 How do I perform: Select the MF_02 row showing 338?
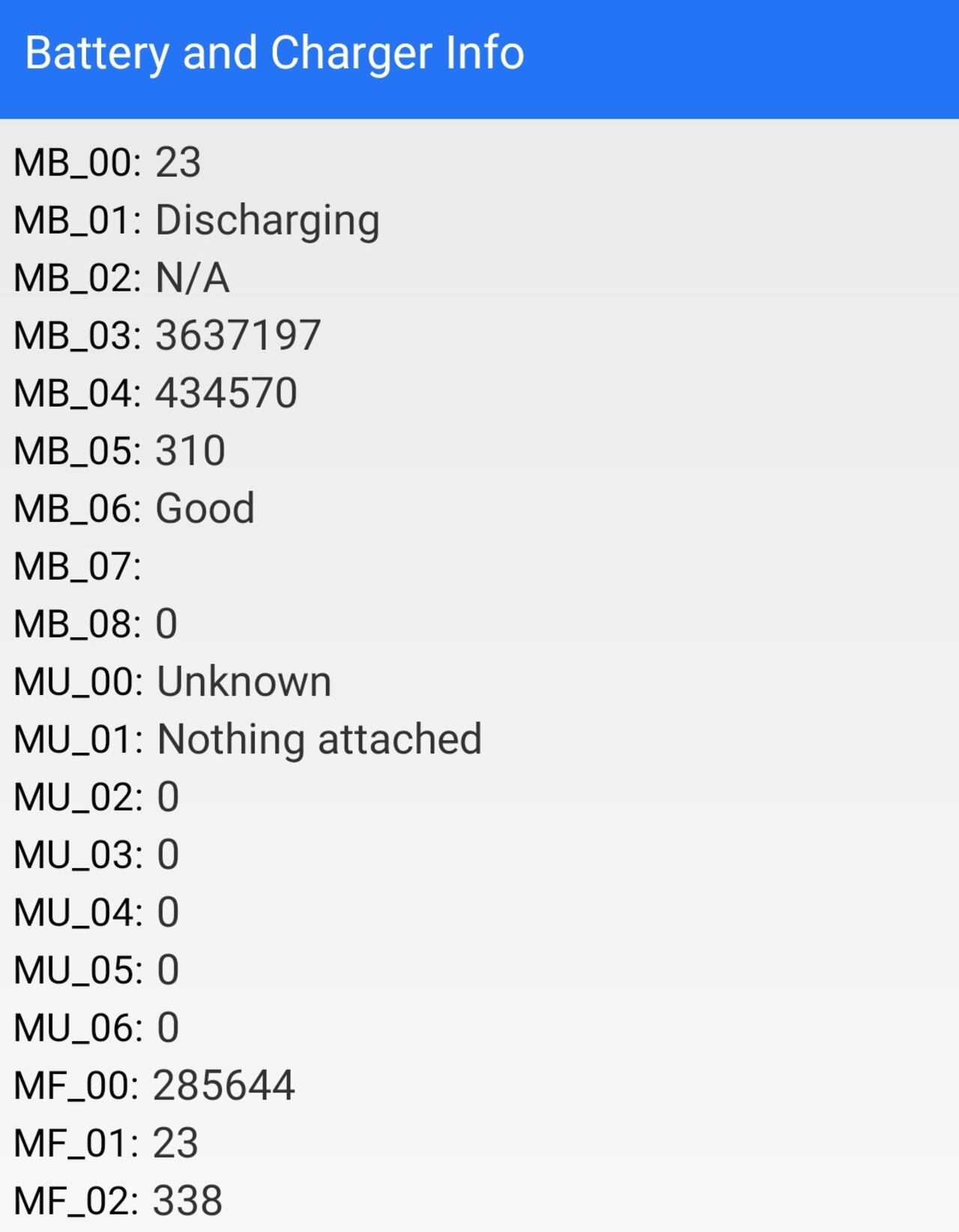click(x=116, y=1199)
